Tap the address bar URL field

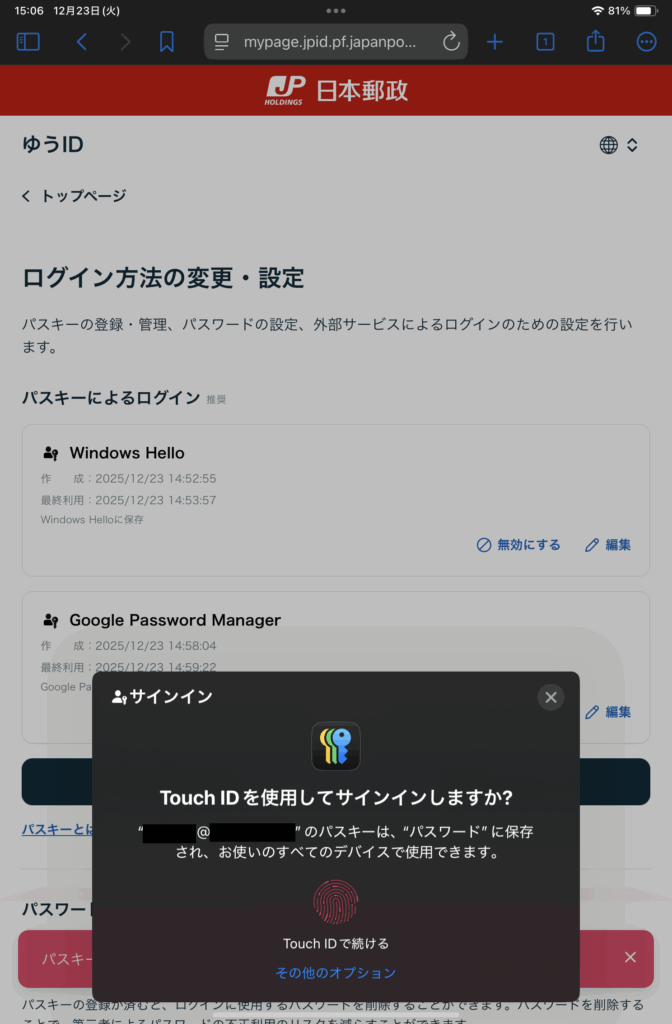pyautogui.click(x=330, y=42)
